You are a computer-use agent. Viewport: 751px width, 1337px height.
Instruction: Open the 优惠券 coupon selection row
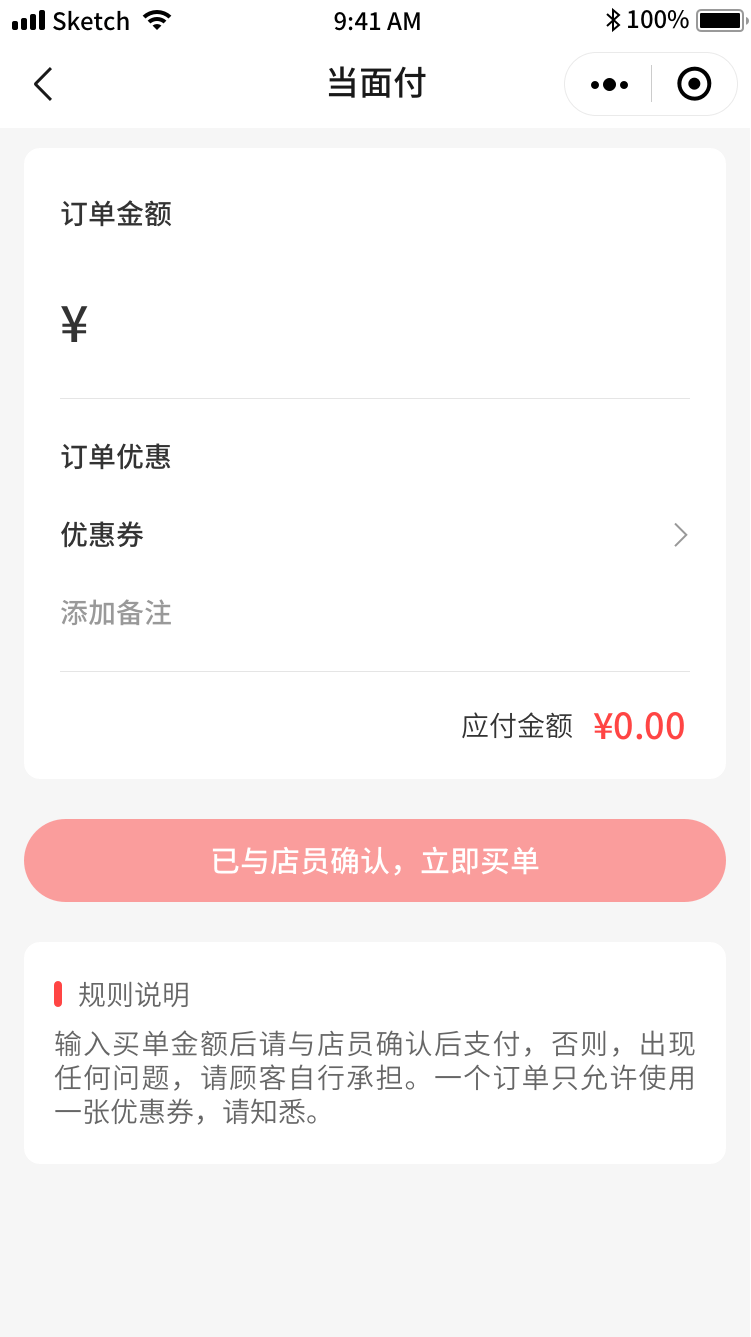coord(375,535)
